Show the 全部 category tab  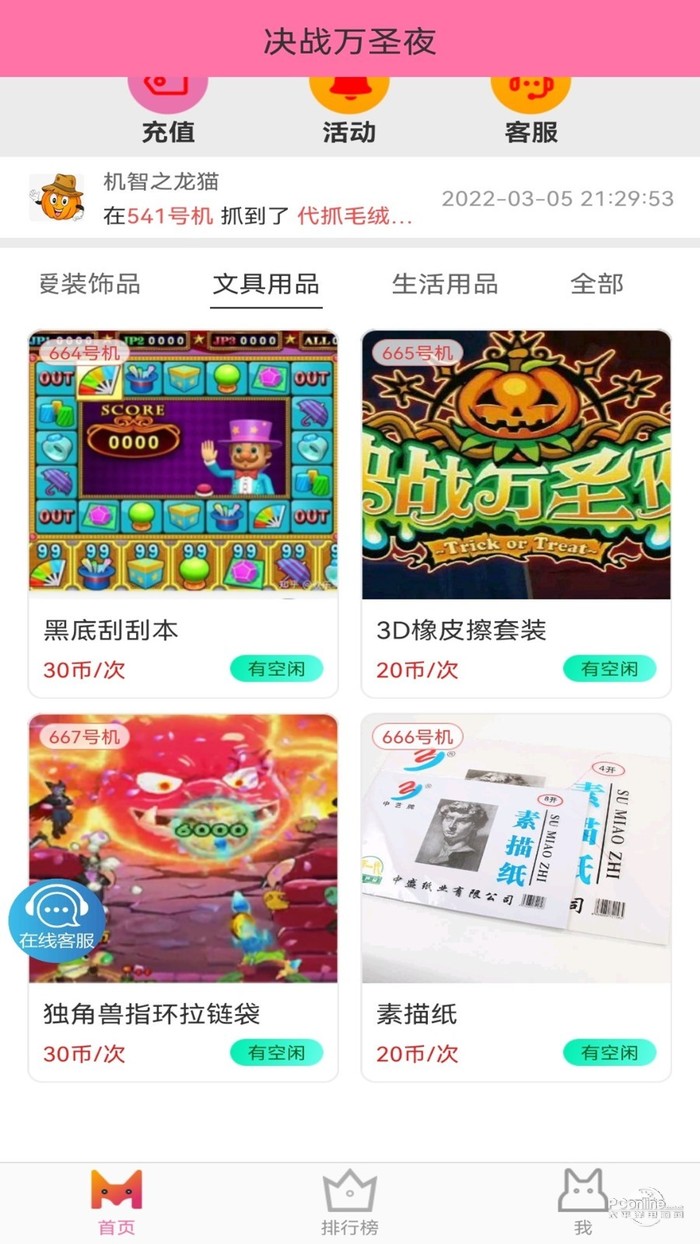click(x=597, y=284)
